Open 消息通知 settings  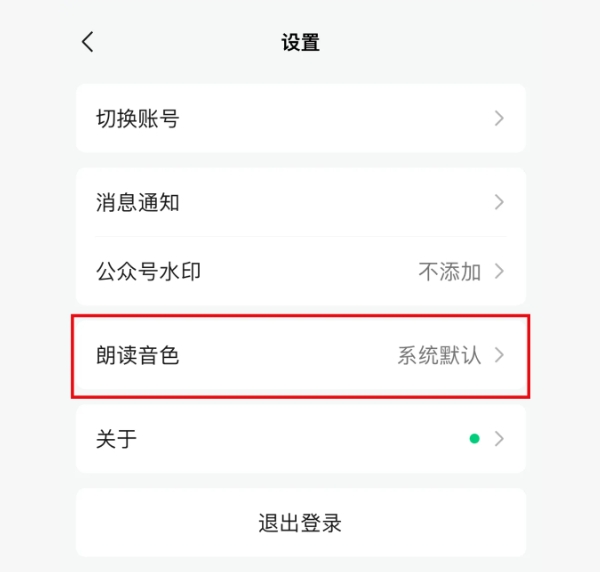tap(300, 202)
